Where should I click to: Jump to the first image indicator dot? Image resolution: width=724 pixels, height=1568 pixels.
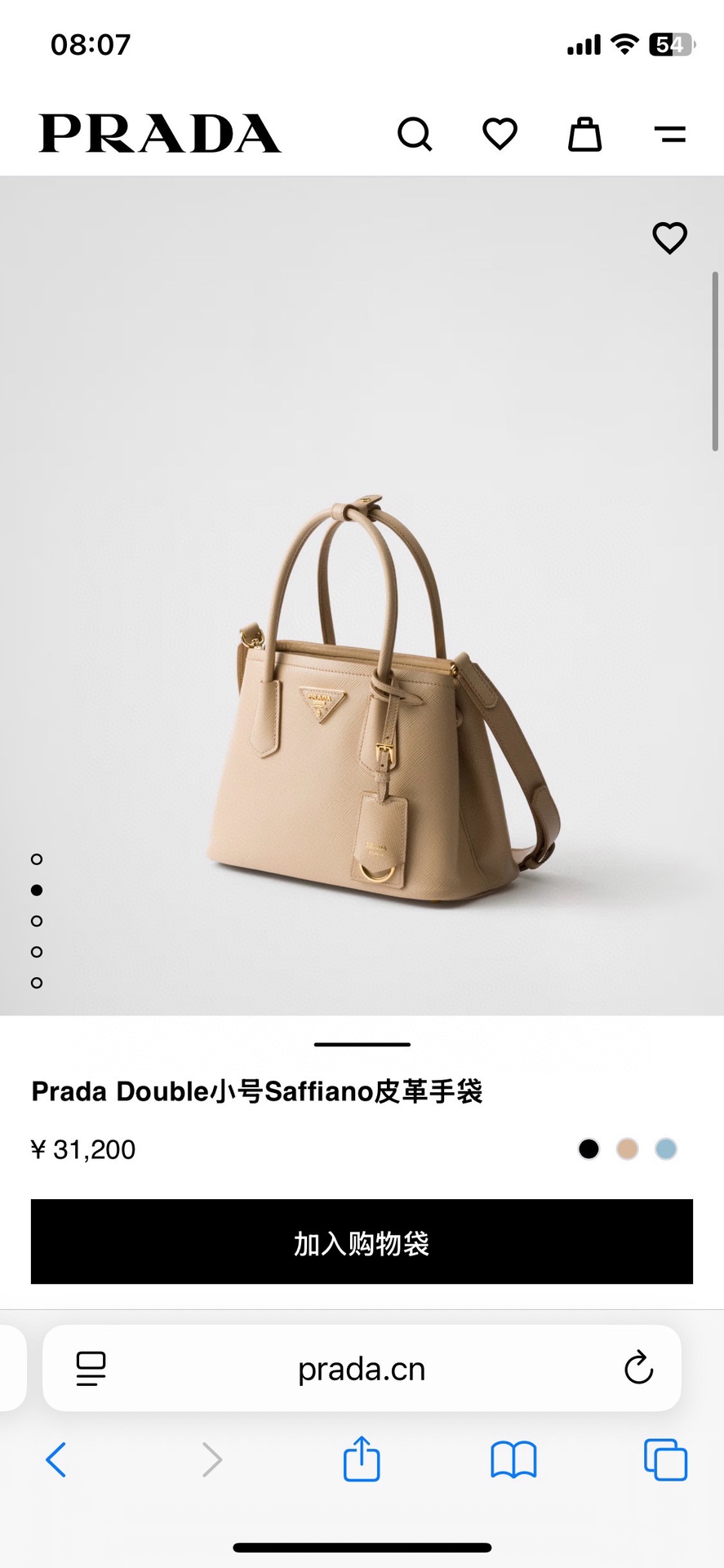point(37,860)
